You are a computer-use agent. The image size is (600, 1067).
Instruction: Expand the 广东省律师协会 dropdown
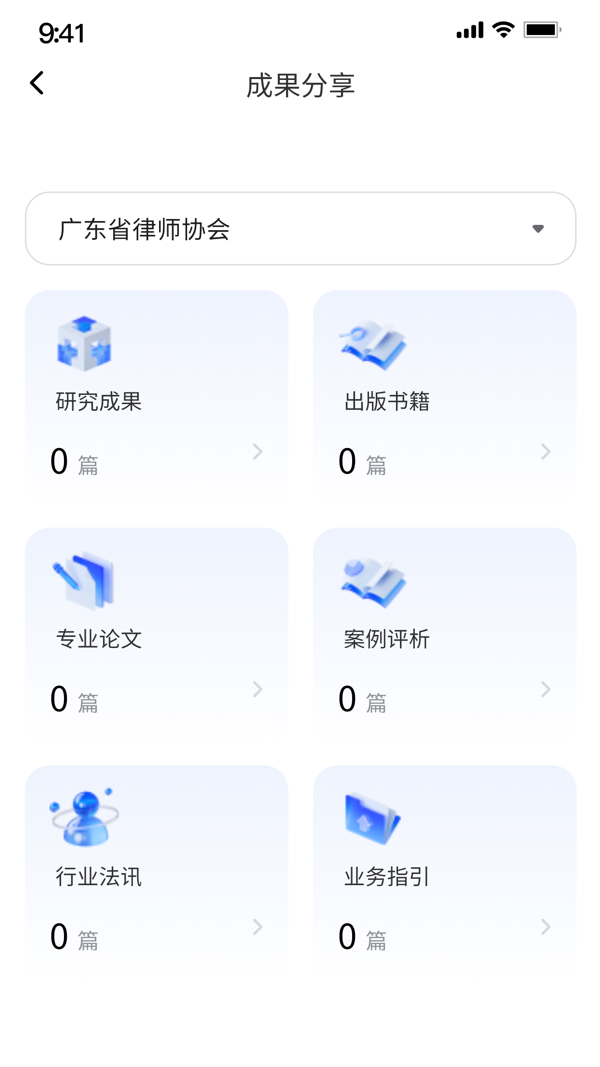pos(300,229)
